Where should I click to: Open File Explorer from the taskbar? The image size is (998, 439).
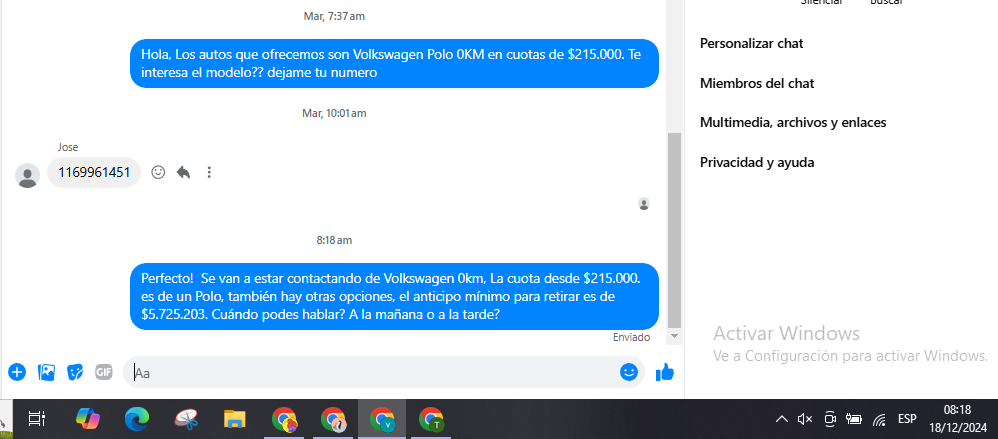click(235, 419)
